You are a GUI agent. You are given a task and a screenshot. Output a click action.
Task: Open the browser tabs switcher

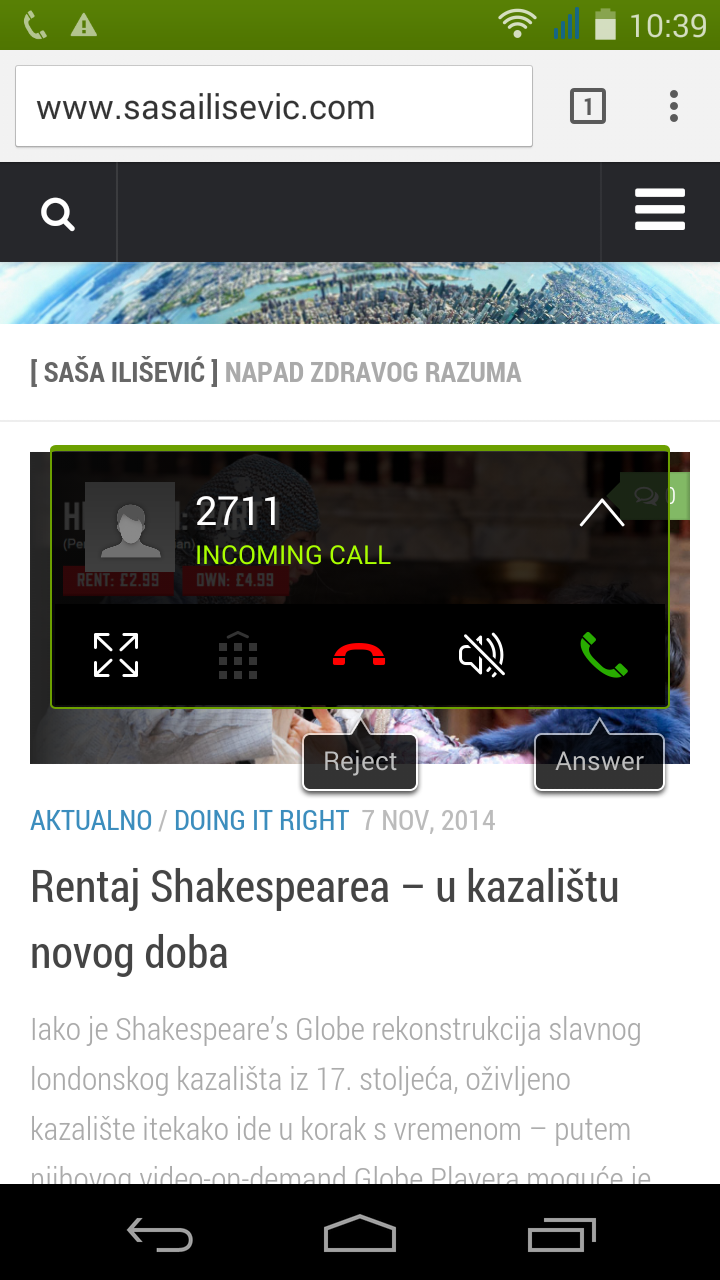(x=588, y=106)
